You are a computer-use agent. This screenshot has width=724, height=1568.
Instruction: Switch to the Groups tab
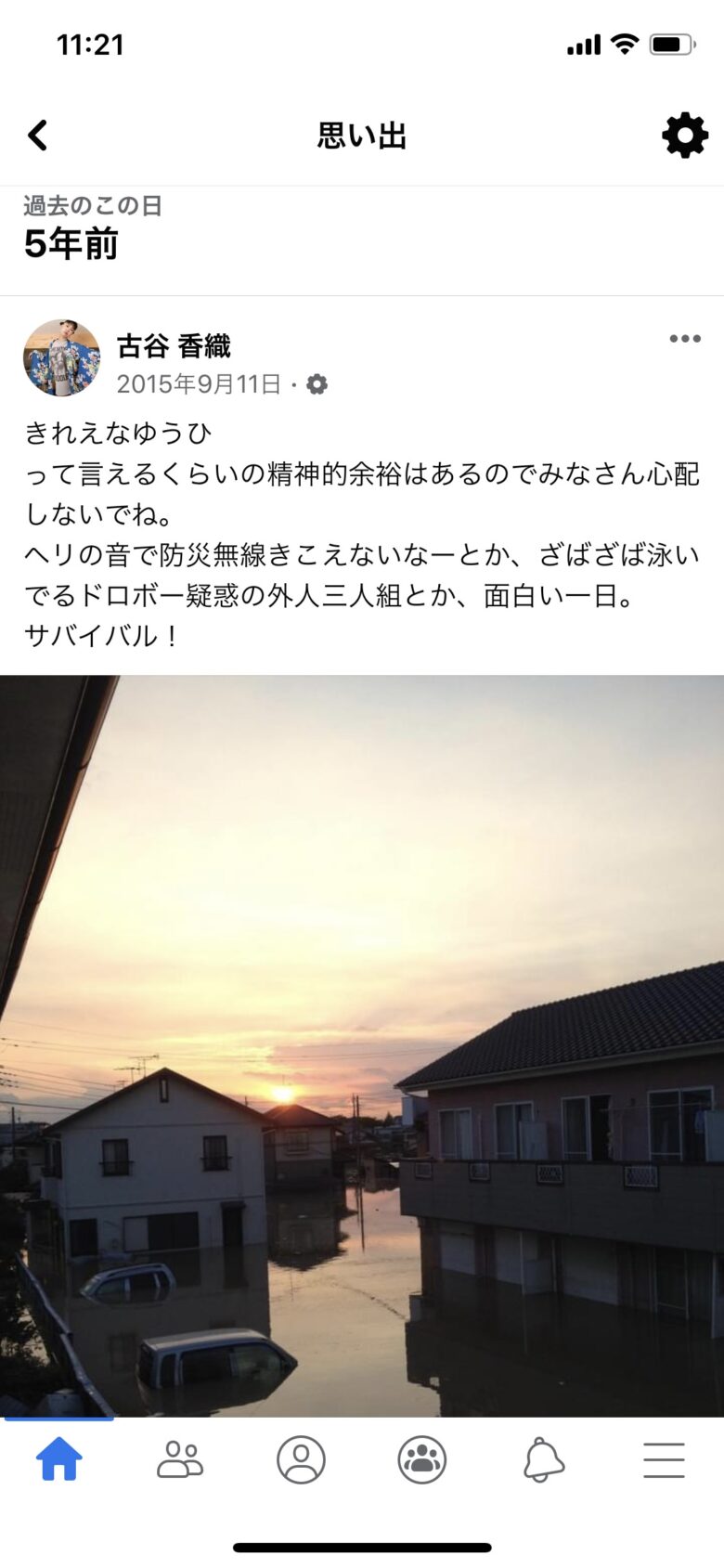(x=422, y=1459)
